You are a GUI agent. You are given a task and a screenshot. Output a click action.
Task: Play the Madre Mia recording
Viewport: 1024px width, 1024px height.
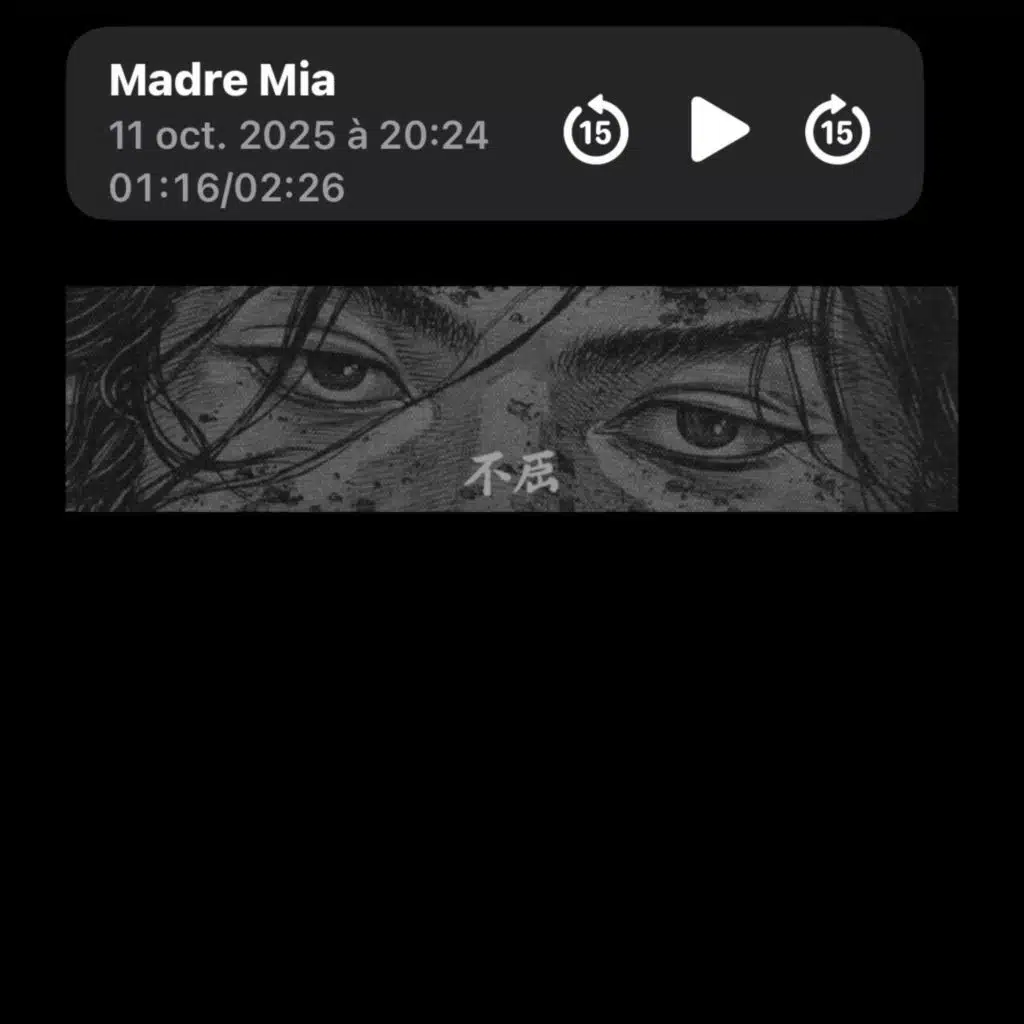[718, 129]
